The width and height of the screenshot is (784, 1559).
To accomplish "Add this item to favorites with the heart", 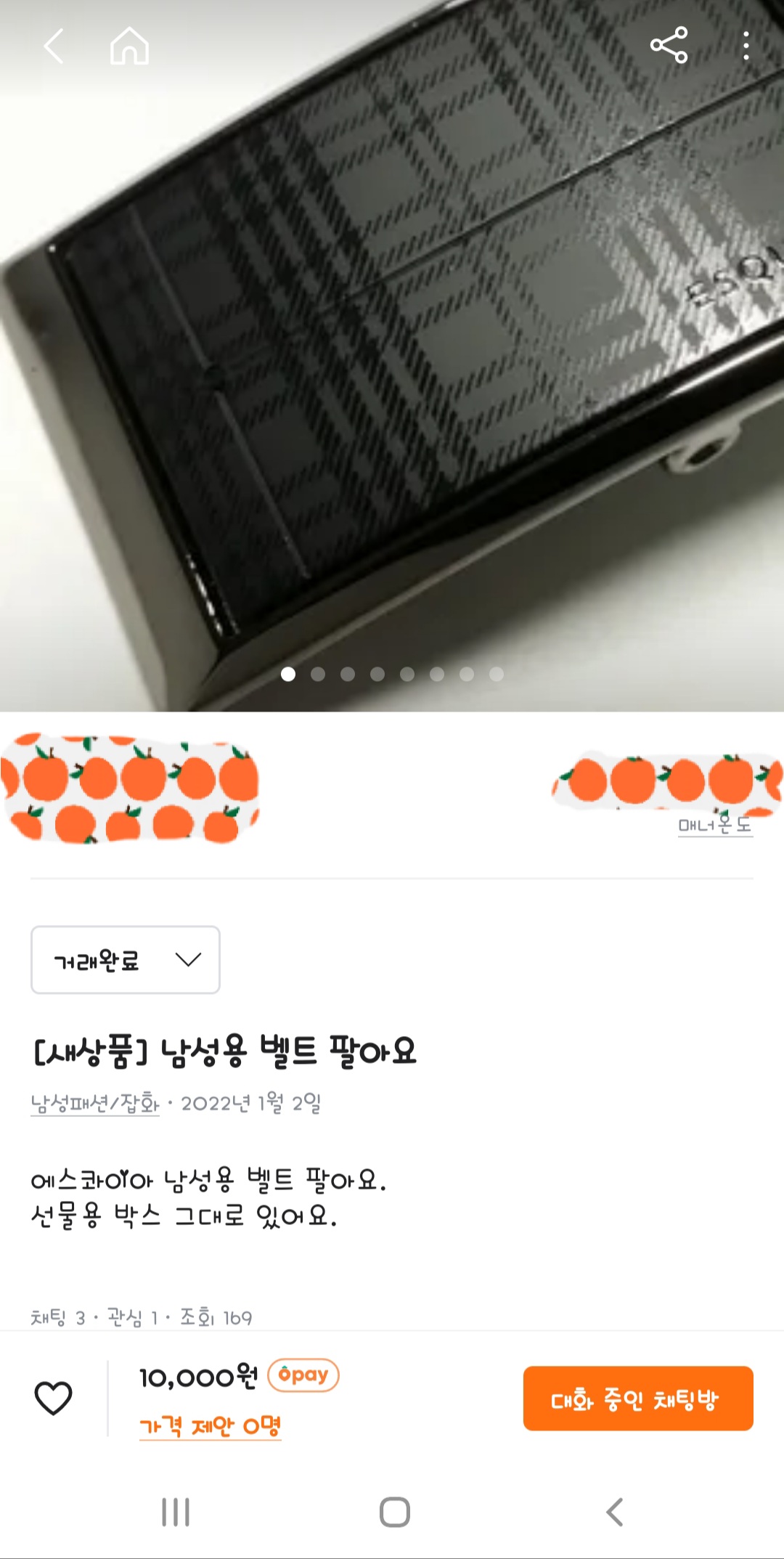I will 54,1398.
